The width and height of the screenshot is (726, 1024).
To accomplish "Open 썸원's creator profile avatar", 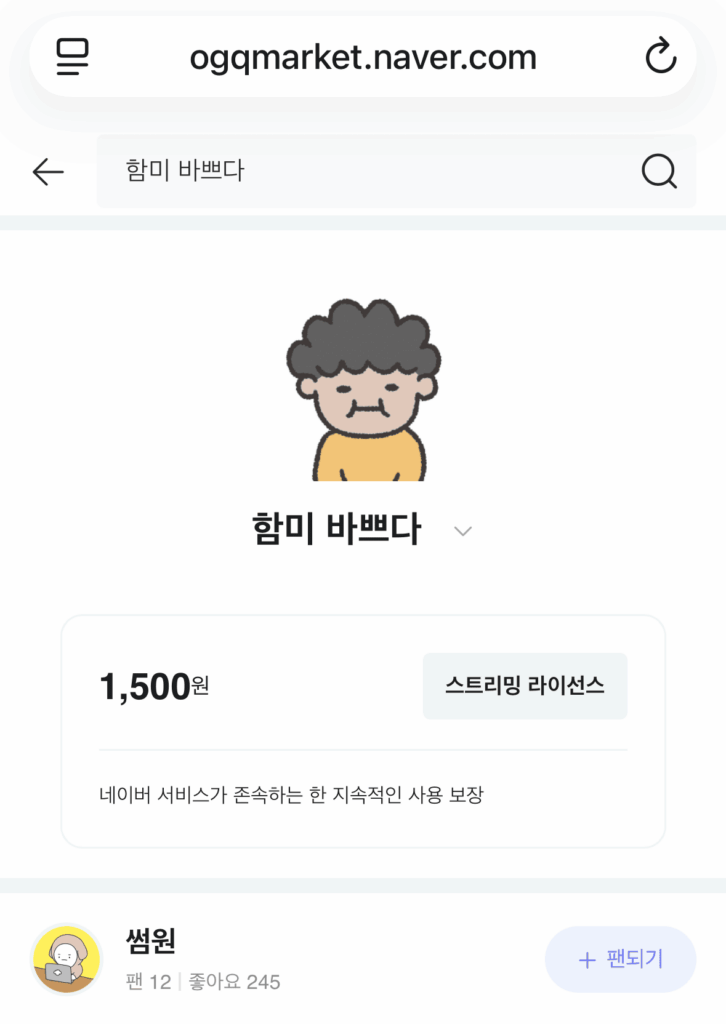I will [x=66, y=959].
